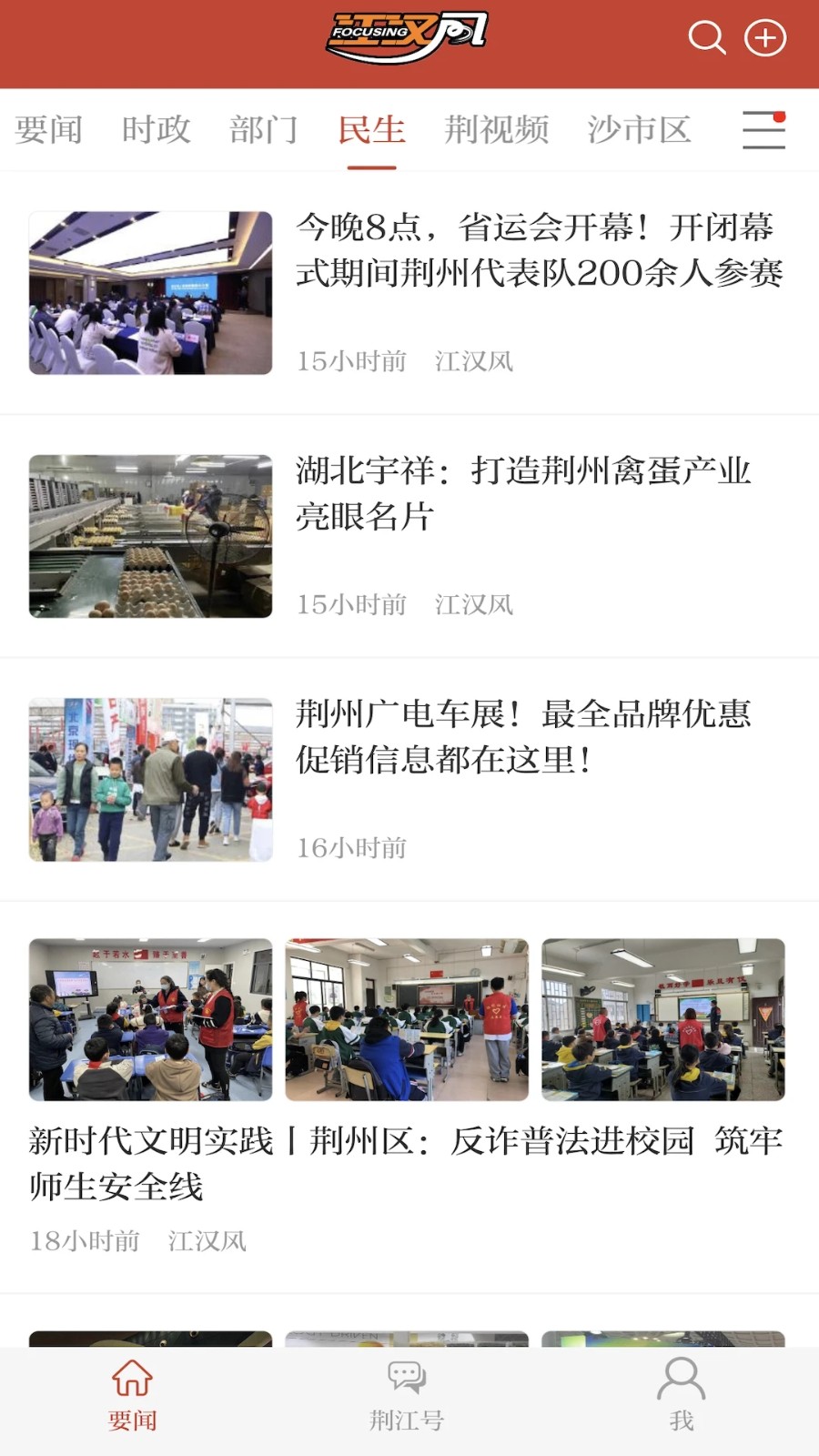Open the search icon in the header
The image size is (819, 1456).
pos(706,38)
